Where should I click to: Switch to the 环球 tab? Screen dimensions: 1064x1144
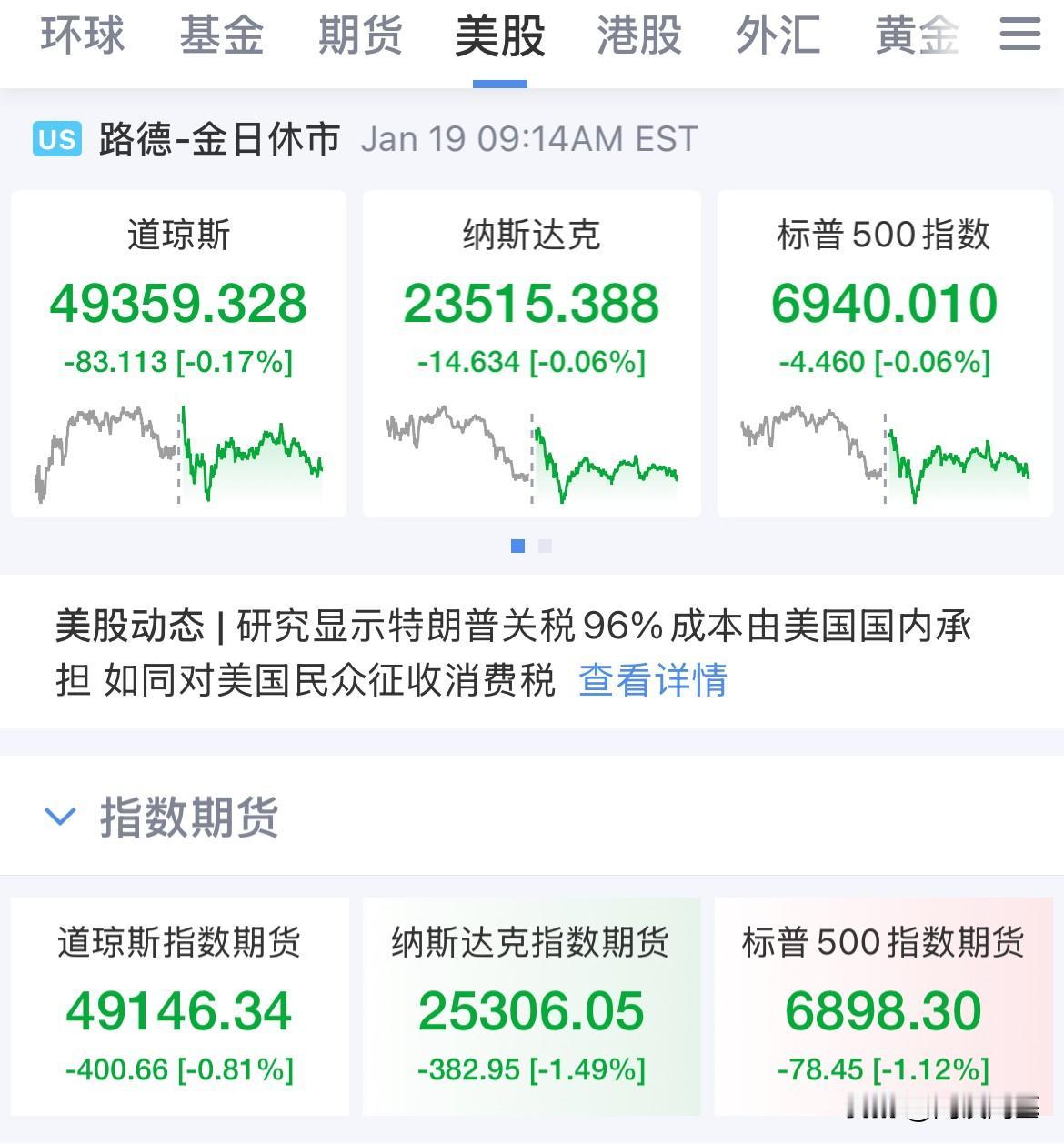81,36
